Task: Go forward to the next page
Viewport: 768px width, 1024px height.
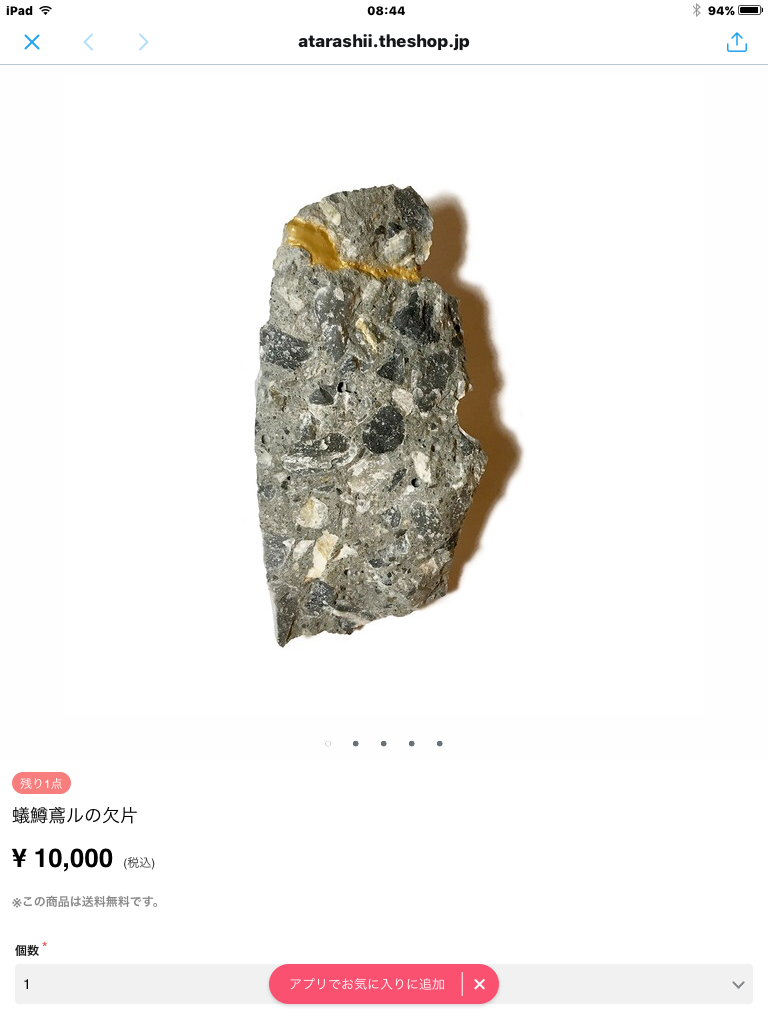Action: coord(143,42)
